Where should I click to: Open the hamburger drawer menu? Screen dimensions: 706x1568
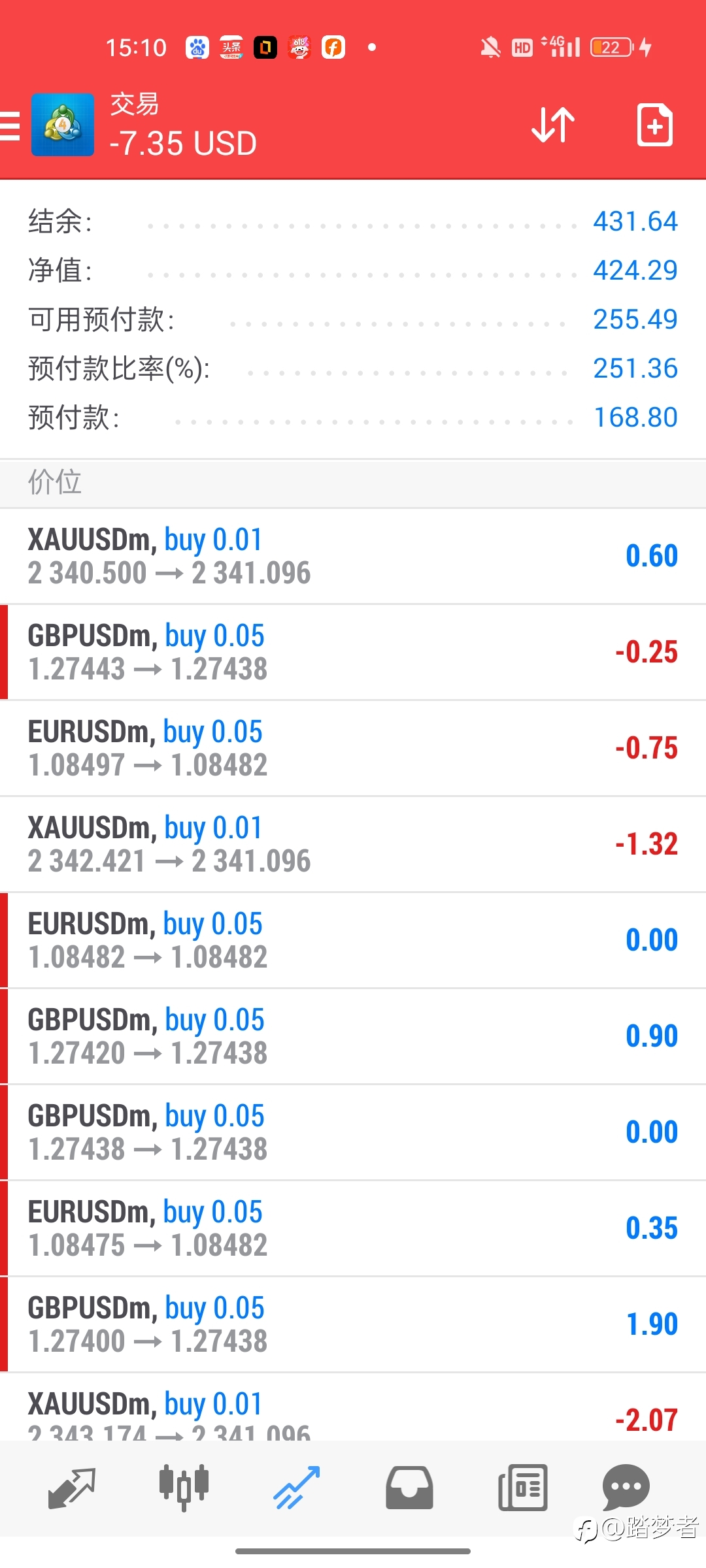point(10,125)
